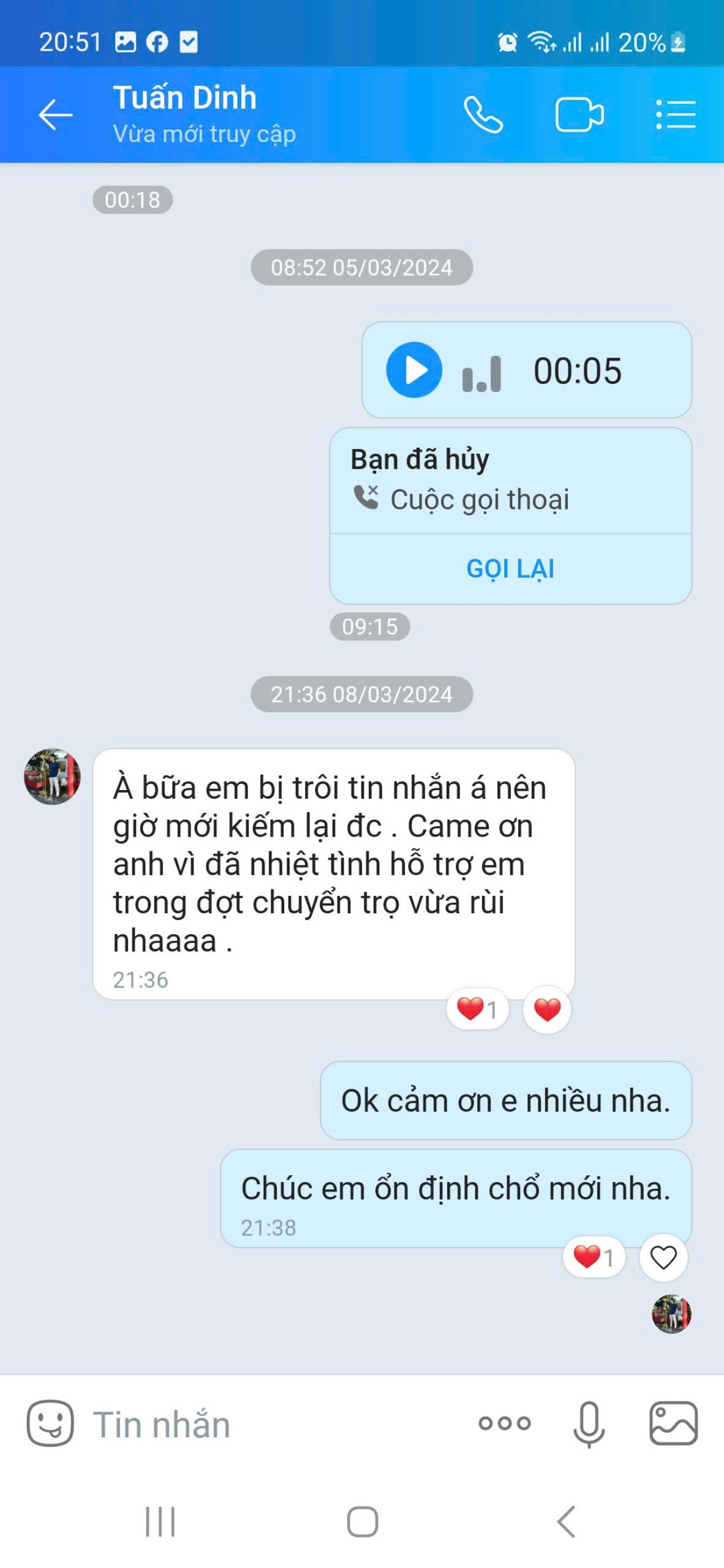Screen dimensions: 724x1568
Task: Like the 'Chúc em ổn định' message
Action: coord(663,1257)
